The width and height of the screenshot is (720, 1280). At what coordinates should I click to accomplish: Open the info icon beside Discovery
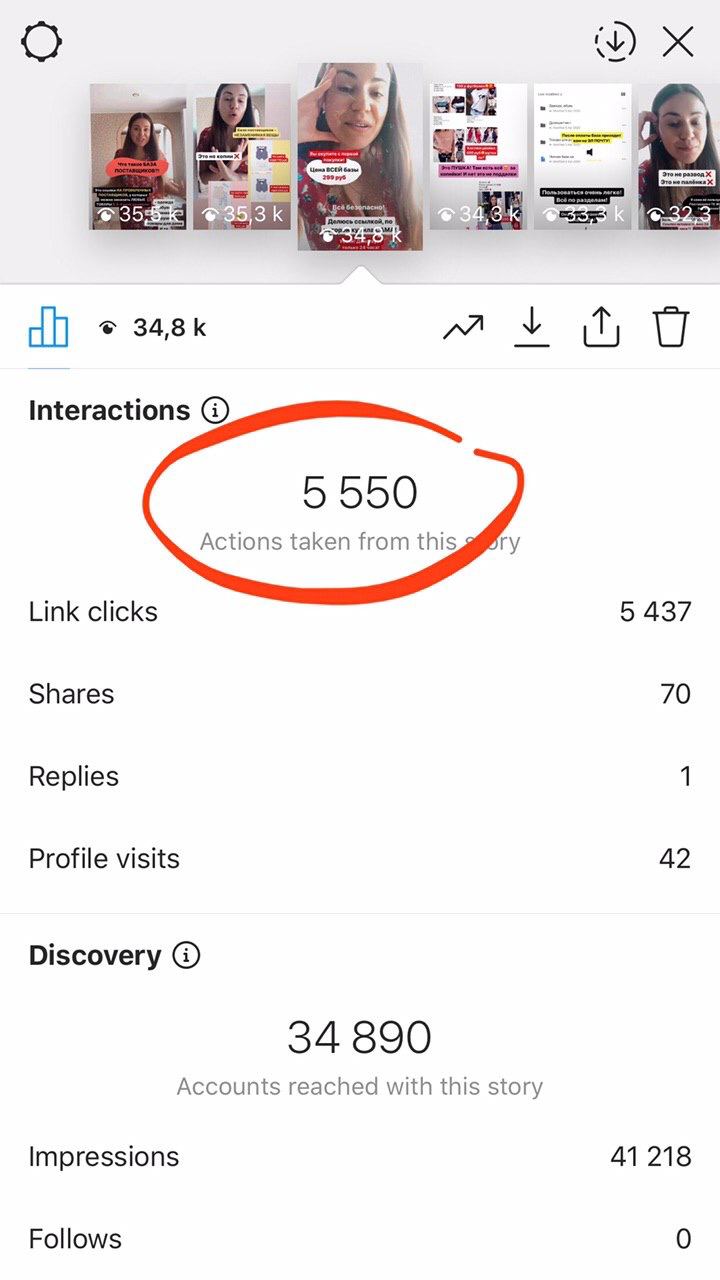coord(186,955)
